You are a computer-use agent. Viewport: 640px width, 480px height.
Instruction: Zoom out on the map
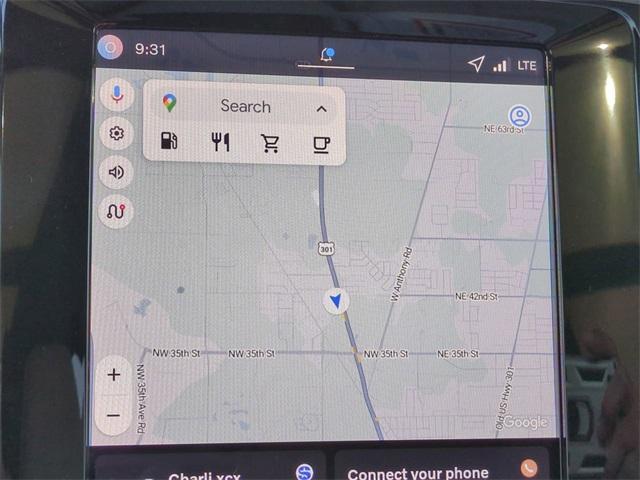[114, 415]
